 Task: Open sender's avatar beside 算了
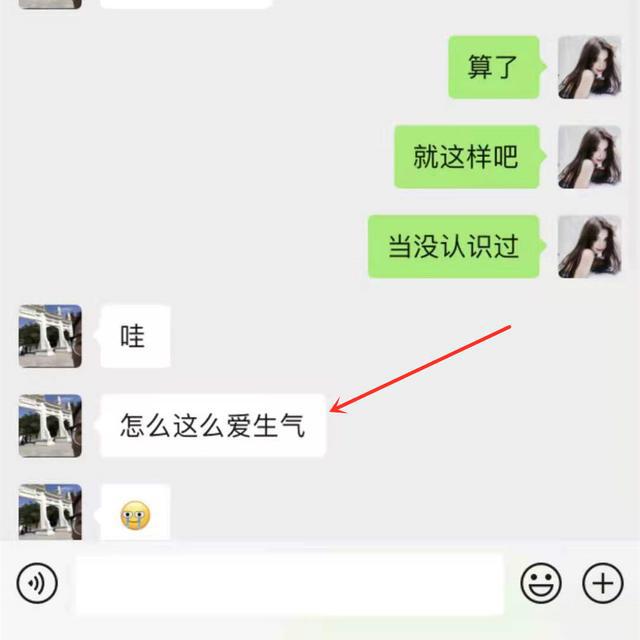click(x=589, y=67)
